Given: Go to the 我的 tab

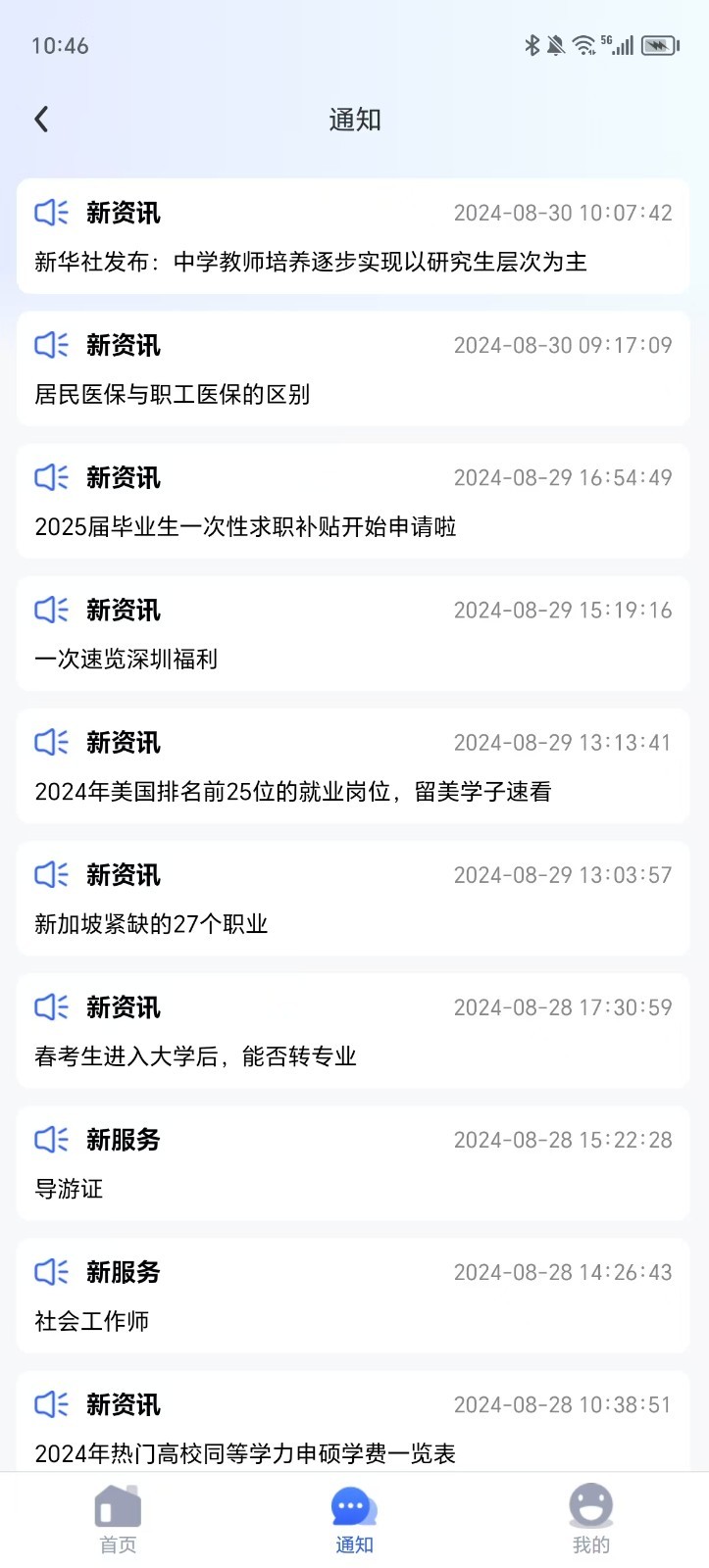Looking at the screenshot, I should point(590,1519).
